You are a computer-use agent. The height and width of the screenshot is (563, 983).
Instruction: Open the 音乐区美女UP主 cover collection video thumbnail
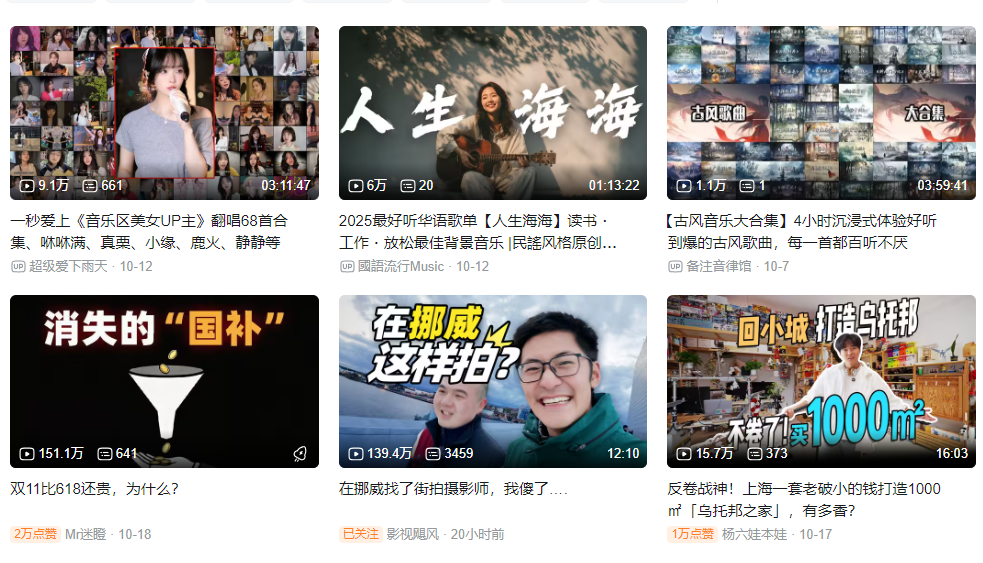pyautogui.click(x=164, y=113)
